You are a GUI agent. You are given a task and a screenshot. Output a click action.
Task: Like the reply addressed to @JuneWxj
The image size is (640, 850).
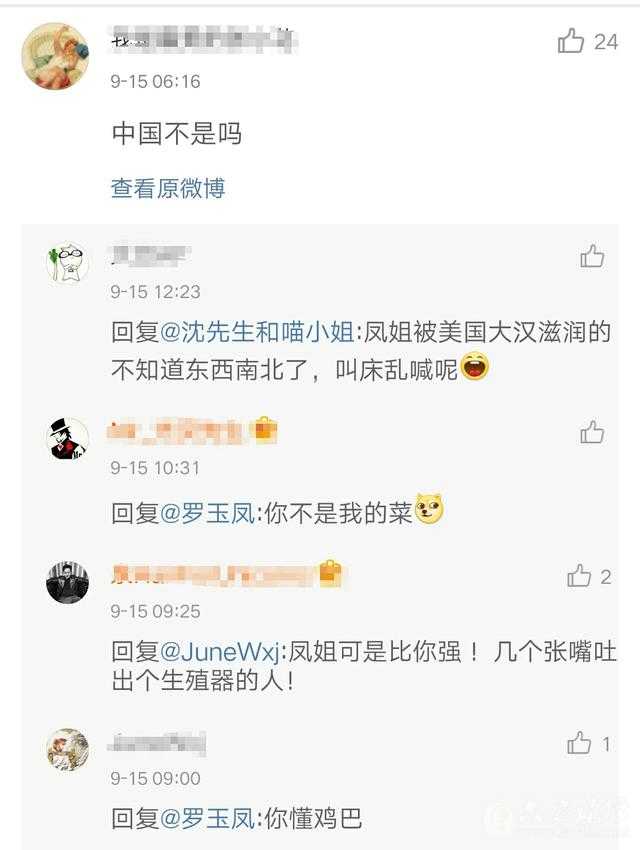[580, 576]
